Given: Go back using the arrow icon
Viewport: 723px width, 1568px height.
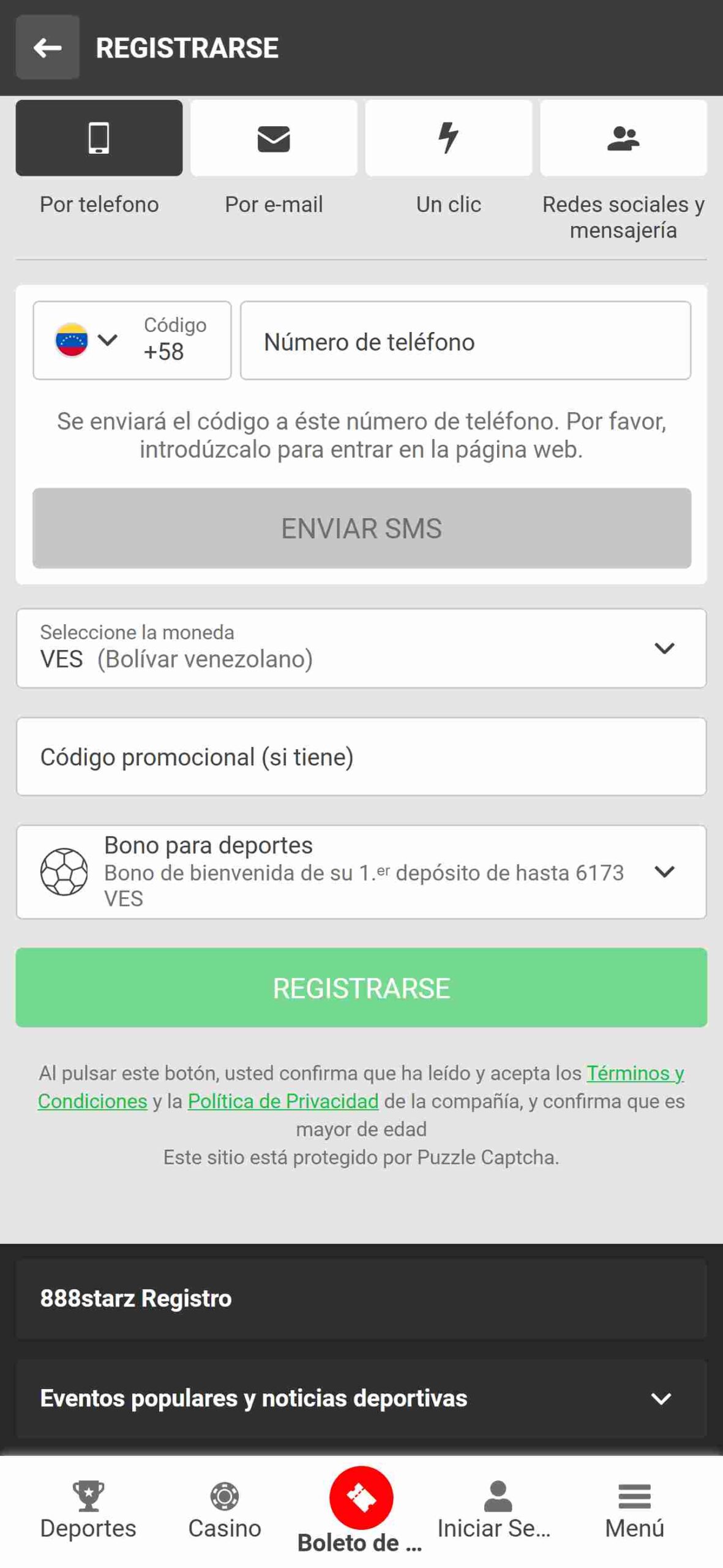Looking at the screenshot, I should (x=47, y=47).
